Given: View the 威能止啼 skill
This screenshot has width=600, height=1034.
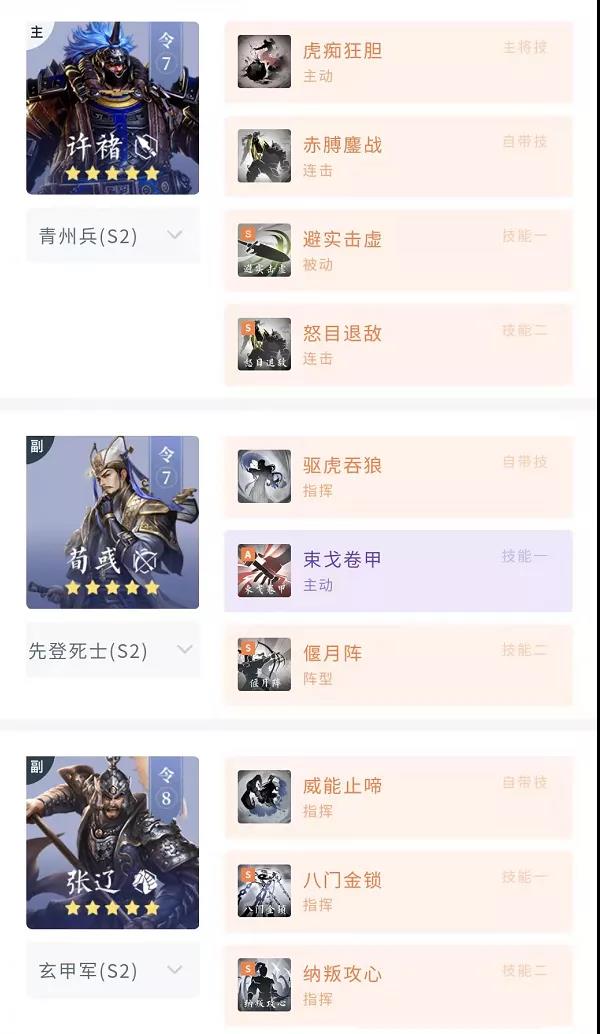Looking at the screenshot, I should [398, 797].
